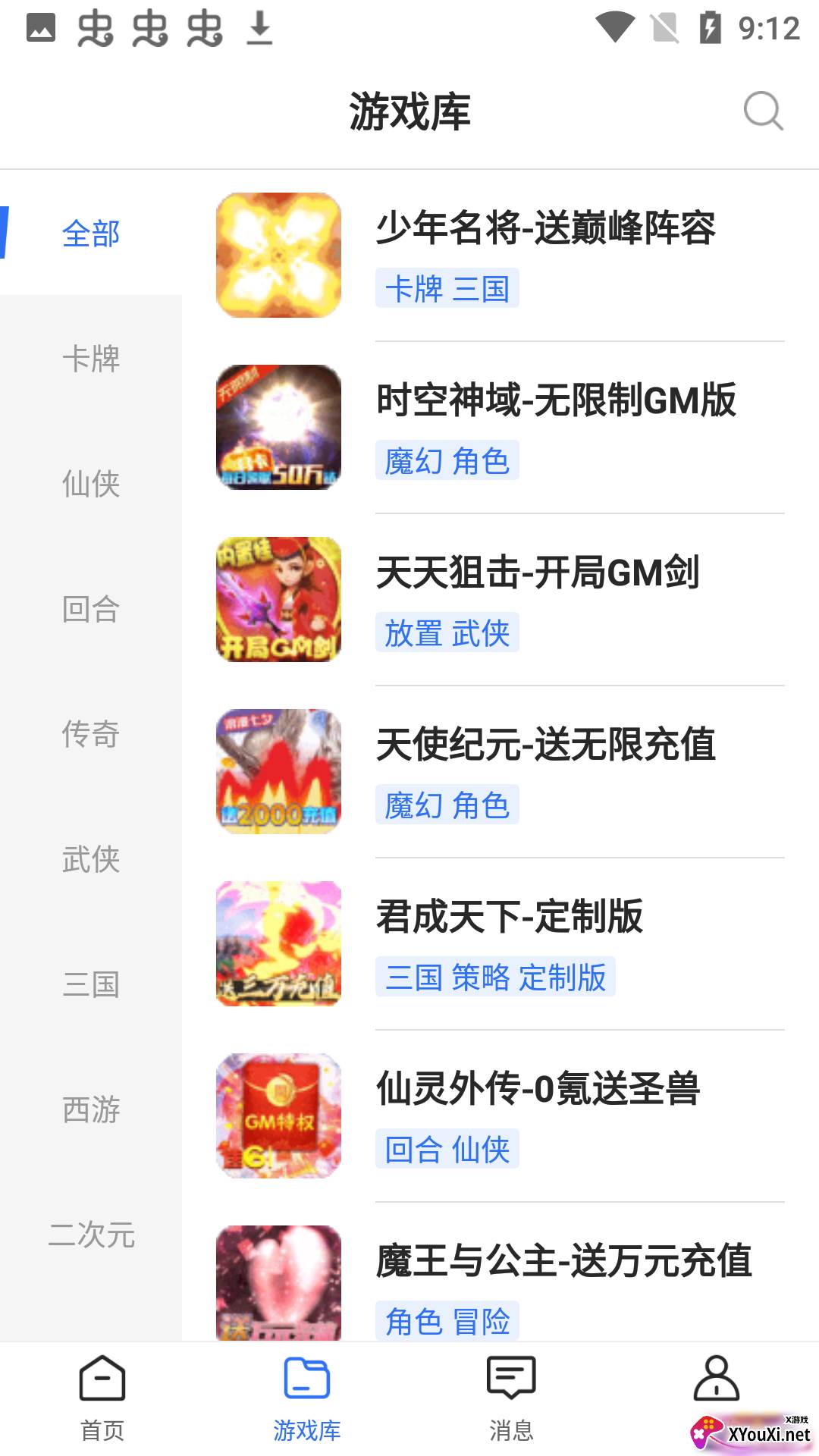Viewport: 819px width, 1456px height.
Task: Open the profile tab in the bottom bar
Action: (x=716, y=1380)
